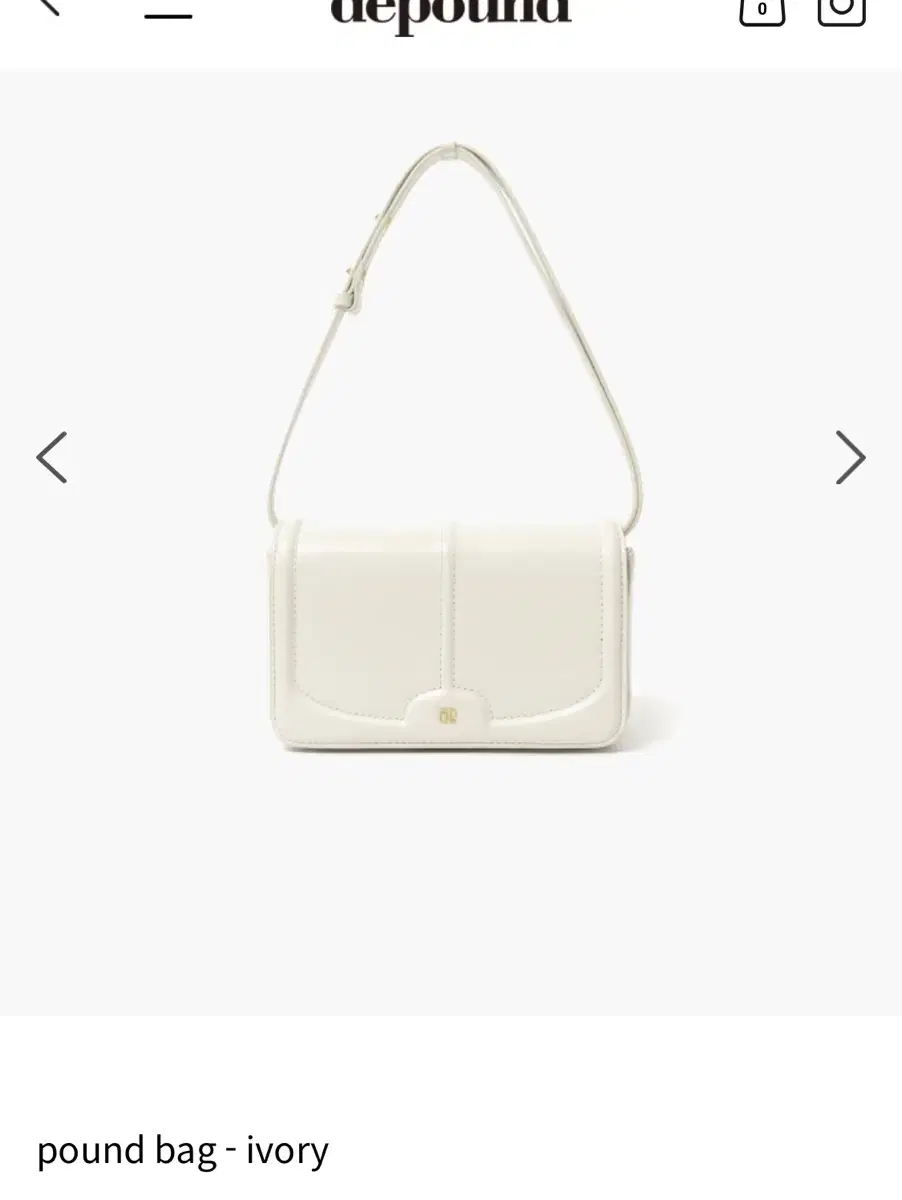Advance to next product photo via right chevron

(851, 457)
